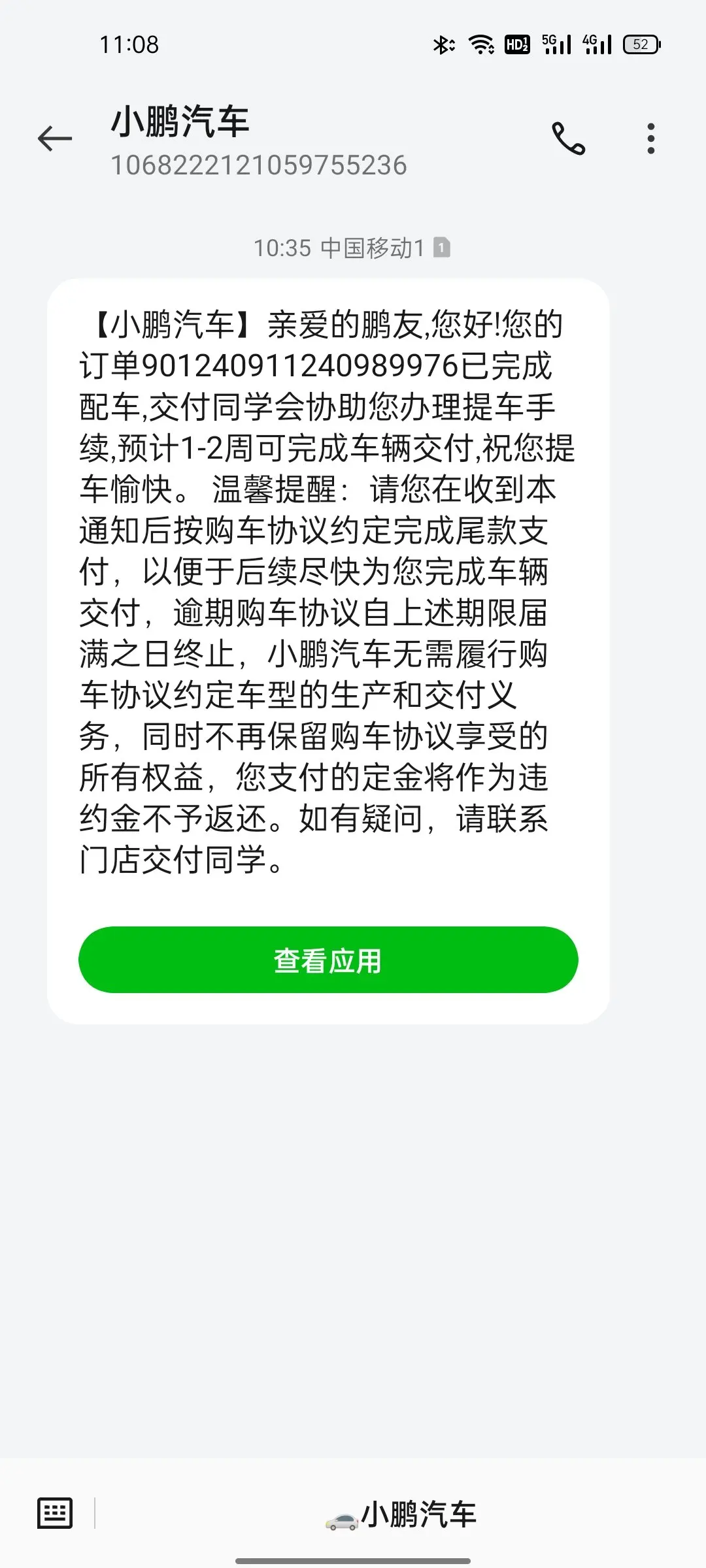
Task: Switch to keyboard input mode
Action: click(x=55, y=1513)
